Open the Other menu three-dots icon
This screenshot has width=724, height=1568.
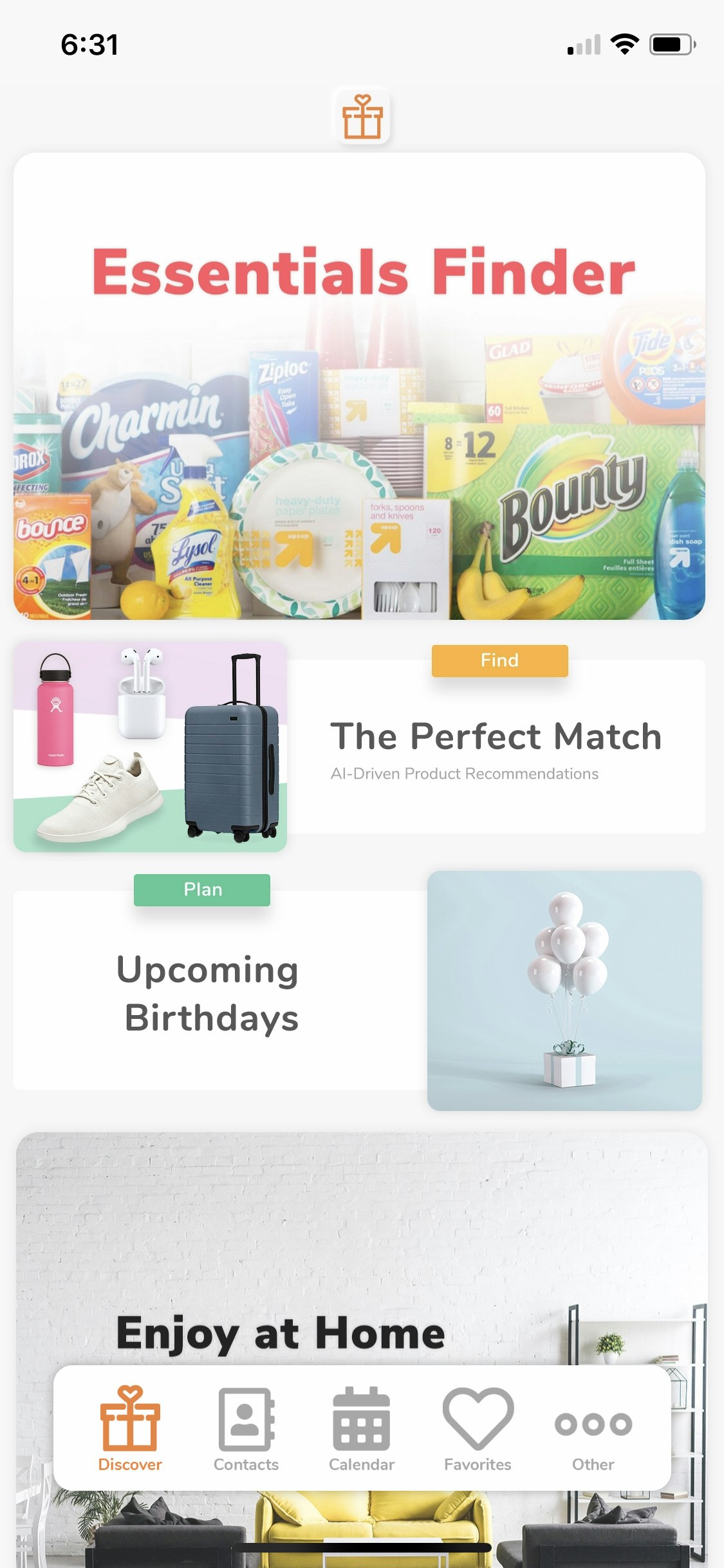592,1423
